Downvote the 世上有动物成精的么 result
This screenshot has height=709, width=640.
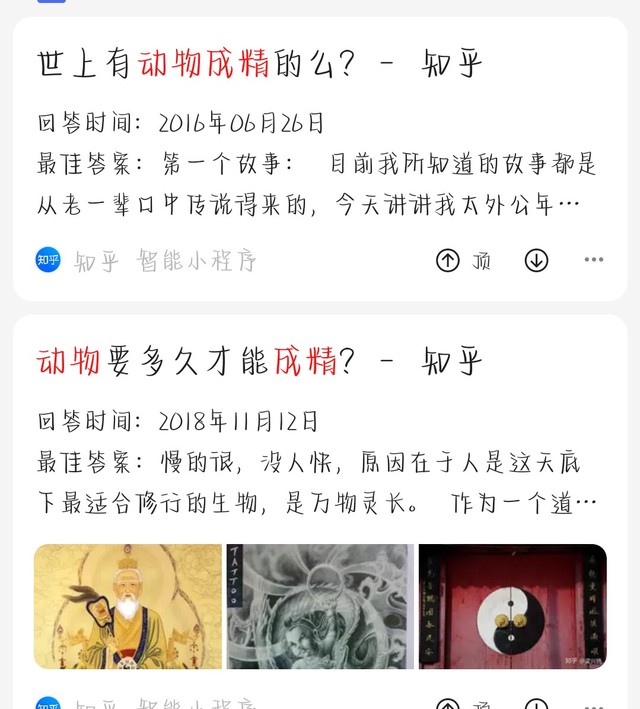click(536, 260)
